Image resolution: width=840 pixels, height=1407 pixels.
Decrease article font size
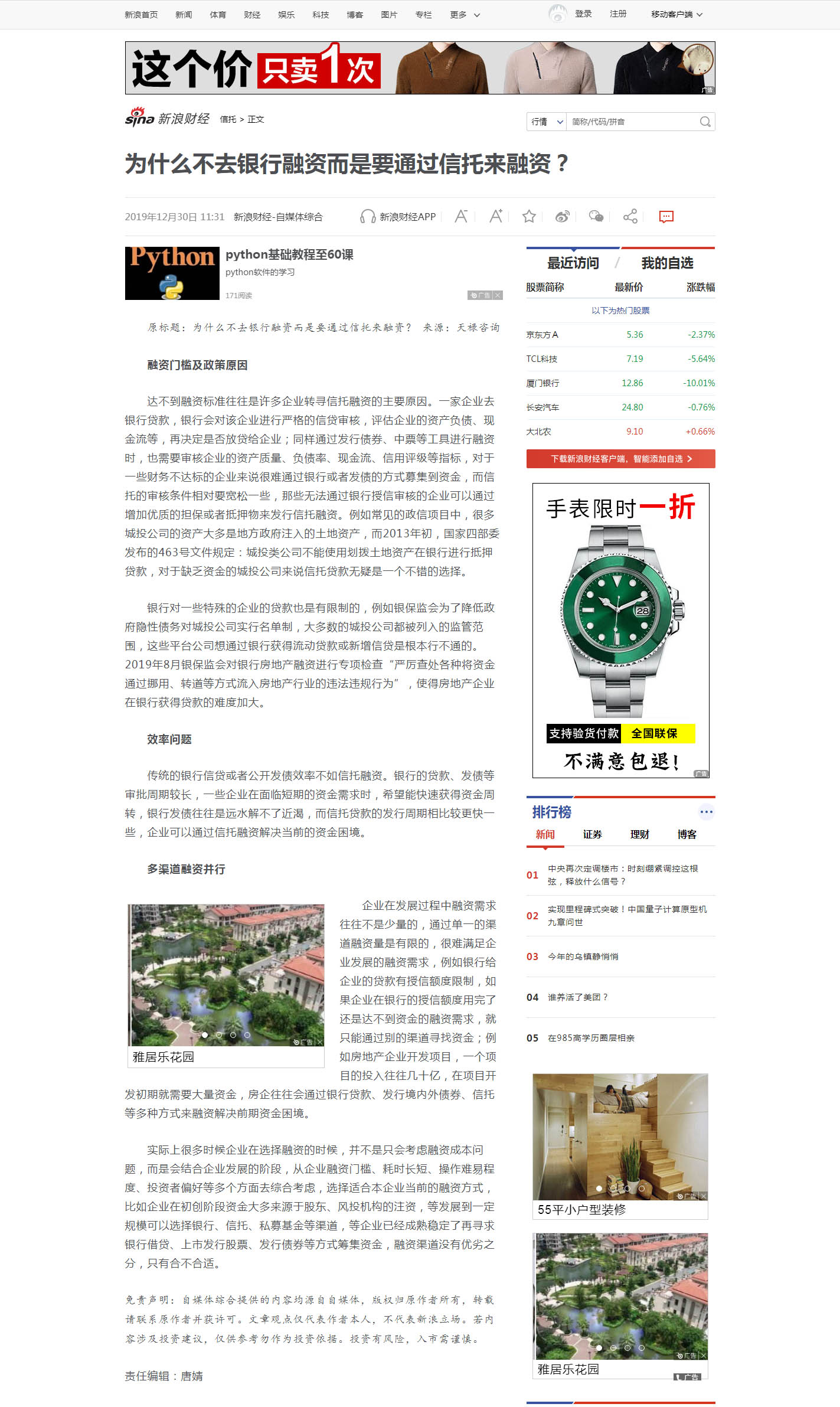(461, 217)
